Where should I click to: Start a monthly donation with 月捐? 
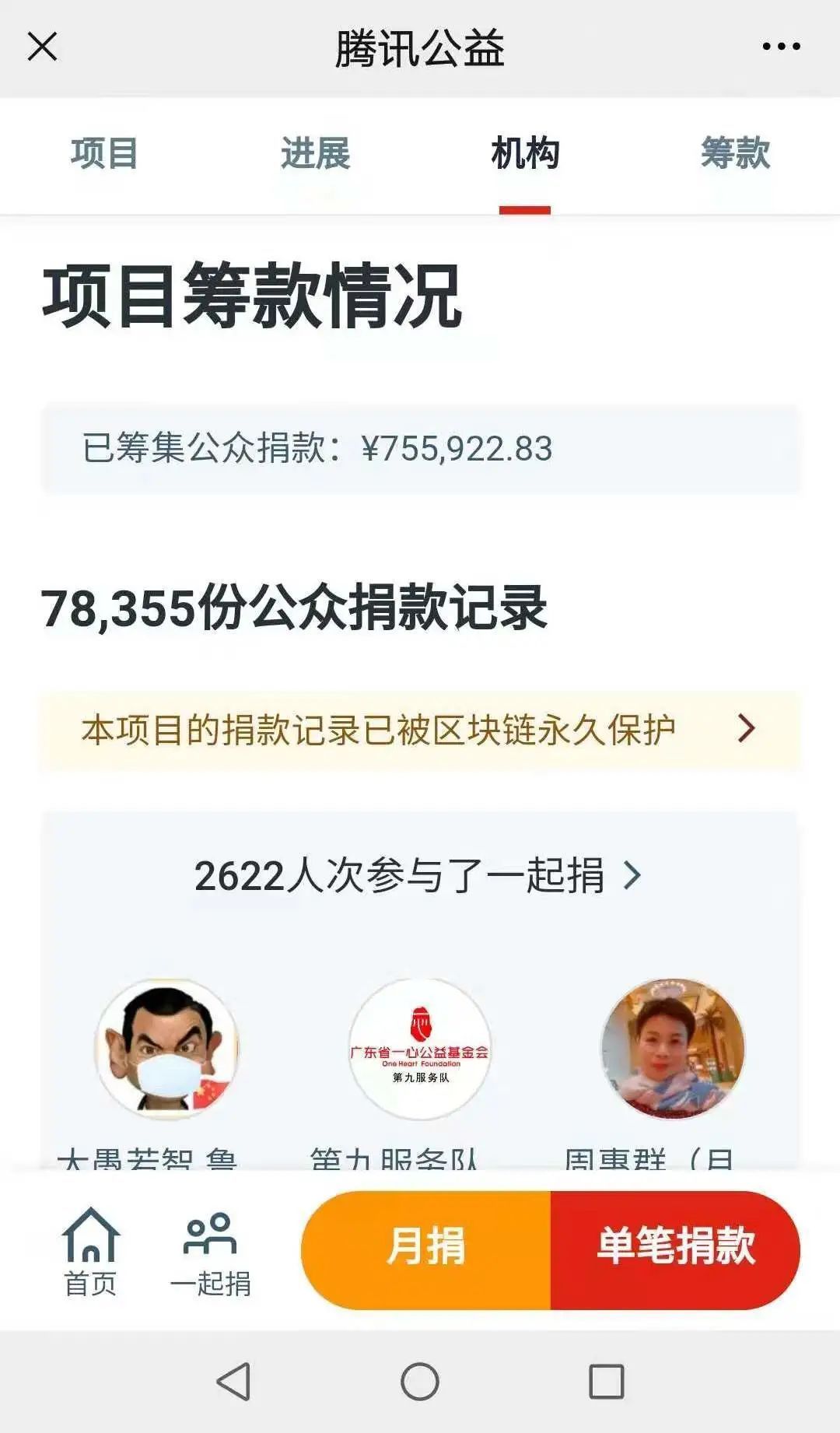click(x=426, y=1246)
